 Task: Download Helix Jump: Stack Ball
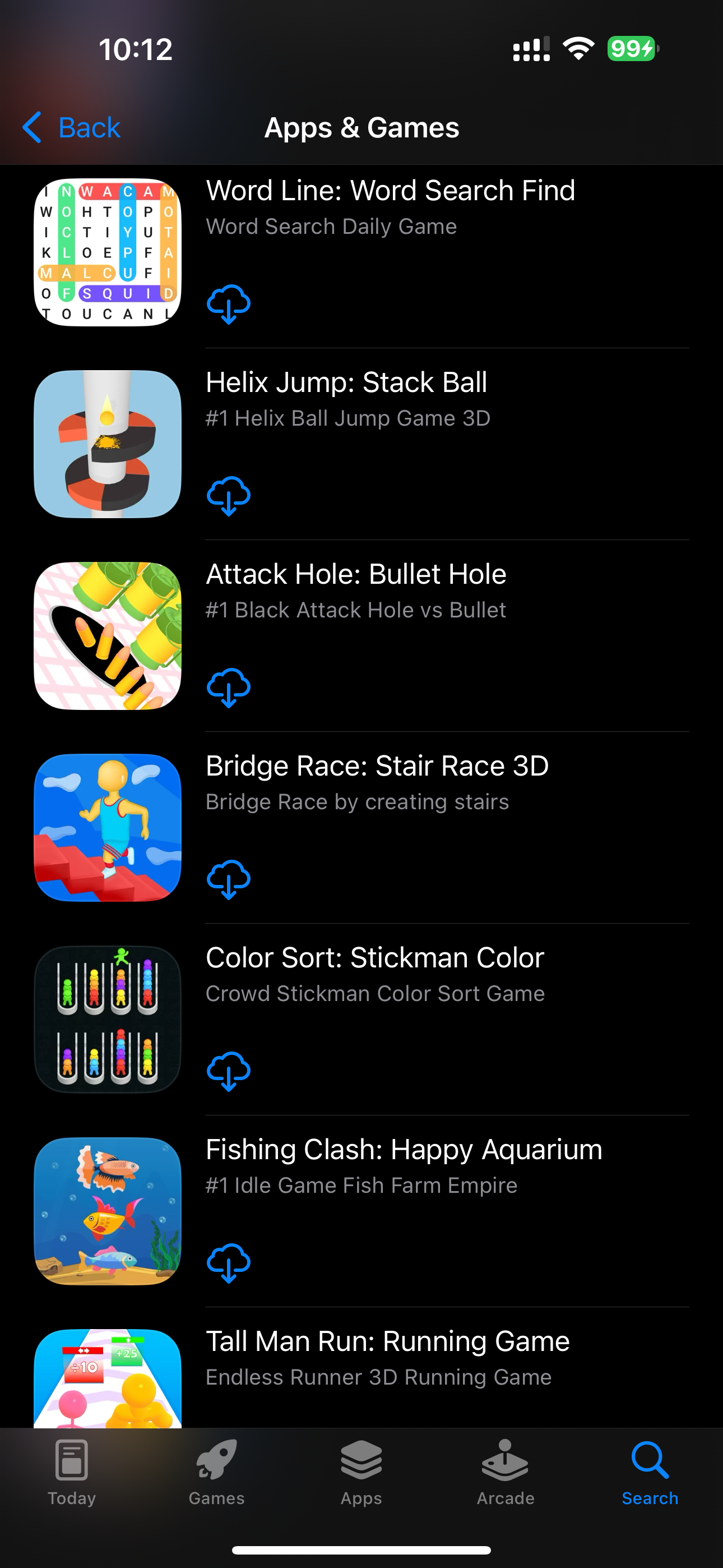pos(228,496)
